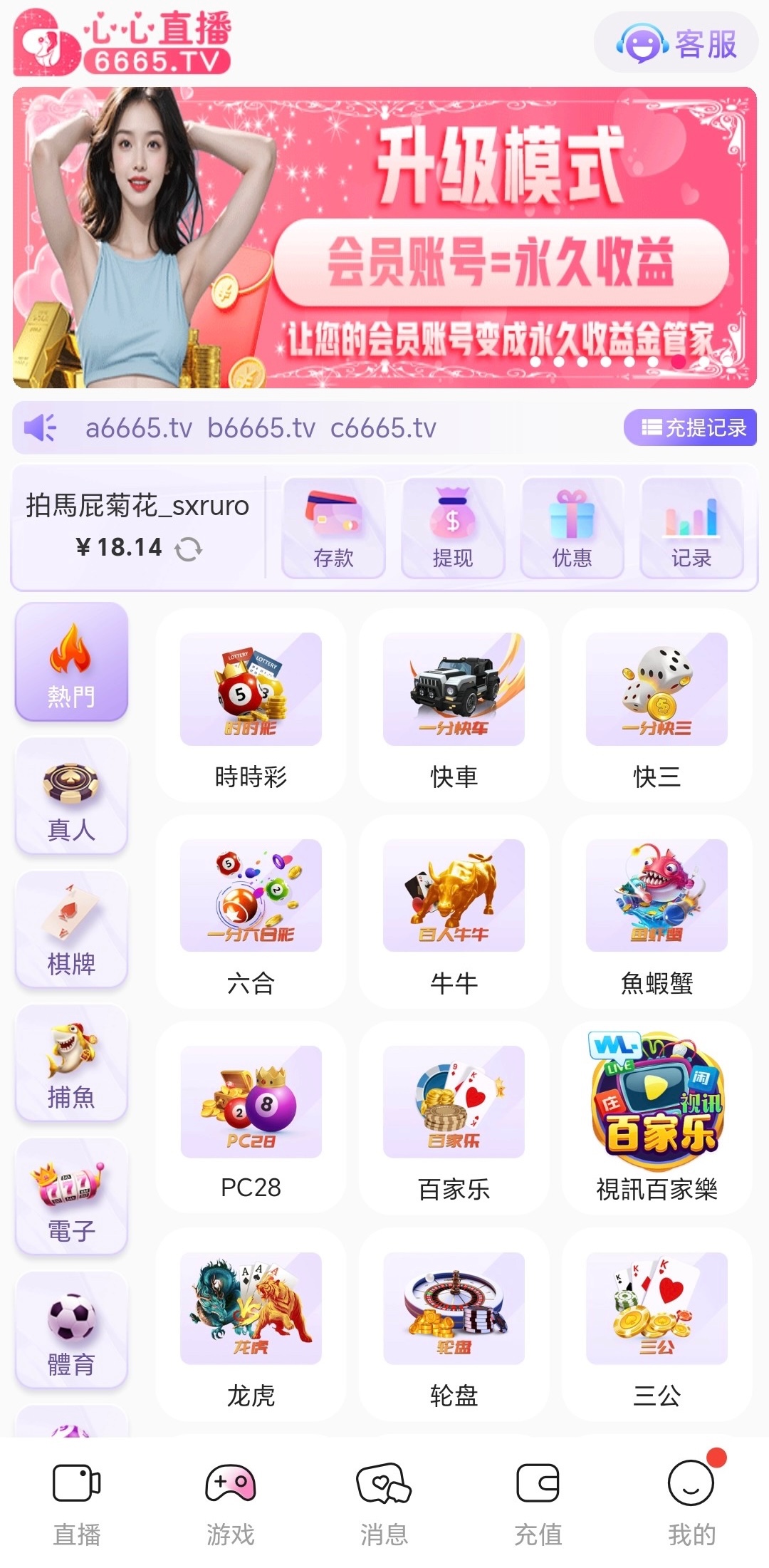Select the 真人 category
769x1568 pixels.
pos(71,796)
